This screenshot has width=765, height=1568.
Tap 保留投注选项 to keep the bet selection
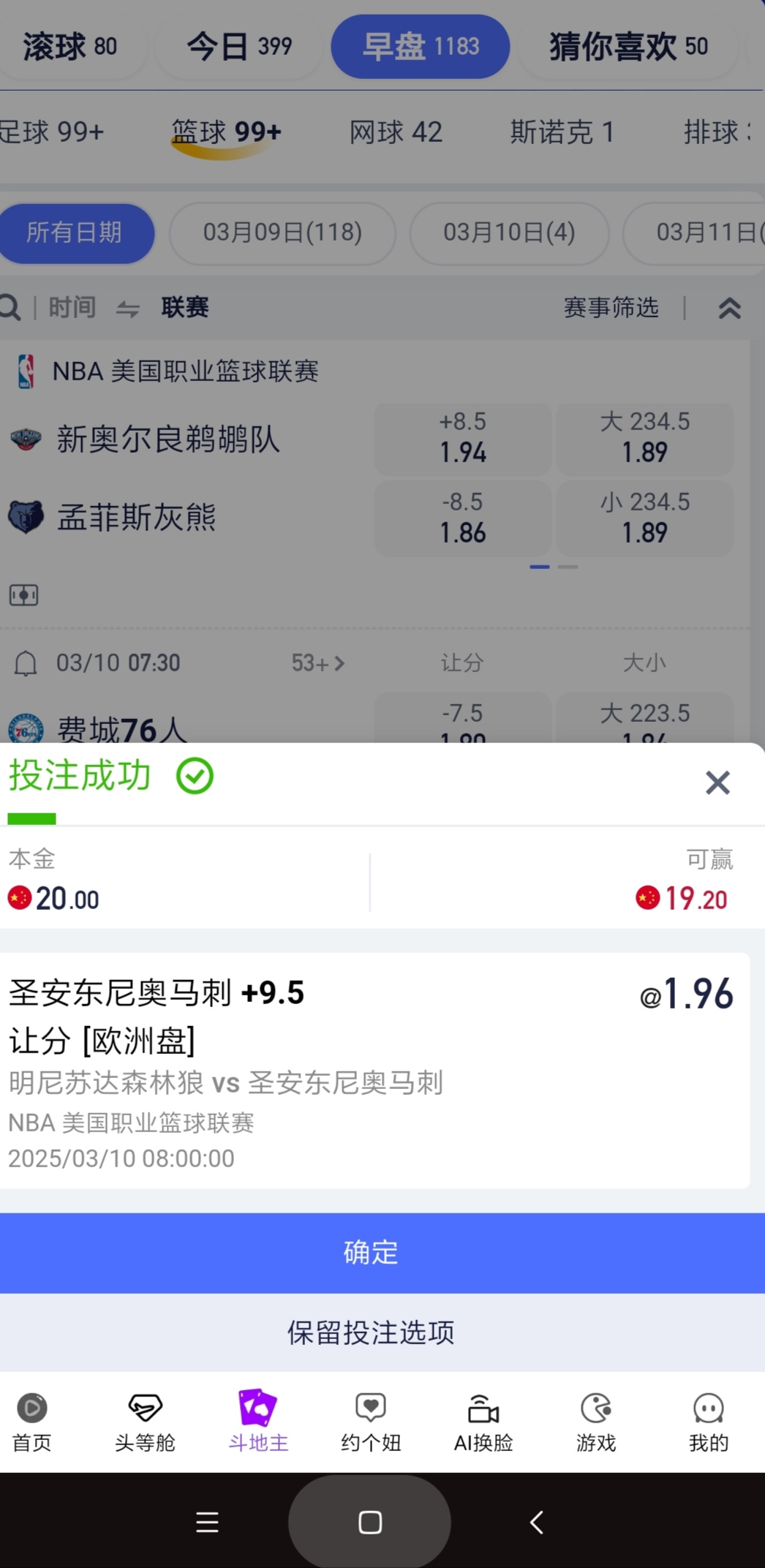pos(371,1333)
